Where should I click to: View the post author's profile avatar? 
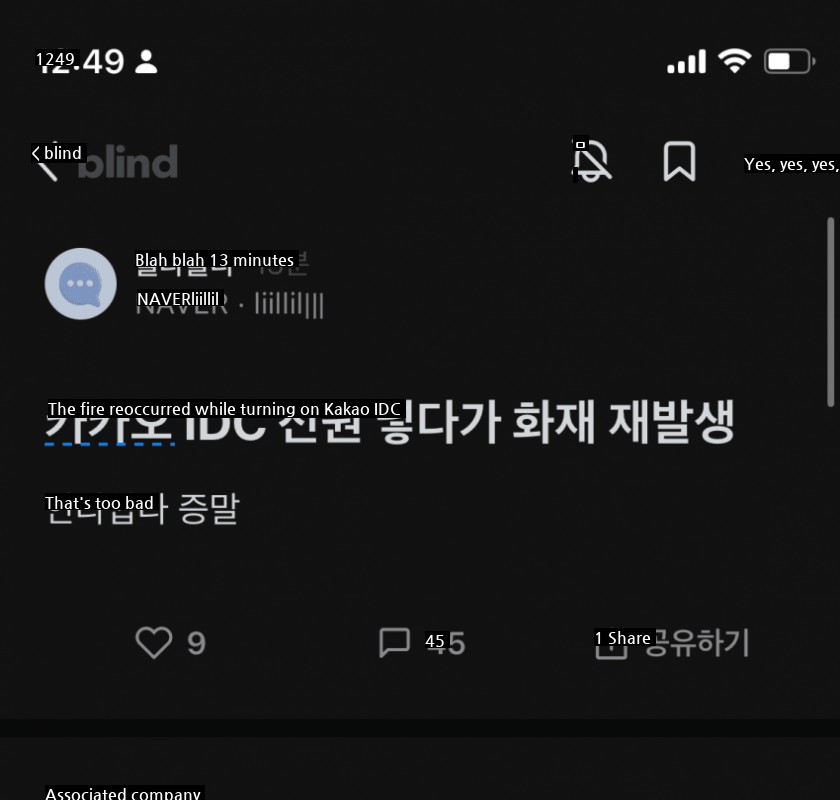81,284
